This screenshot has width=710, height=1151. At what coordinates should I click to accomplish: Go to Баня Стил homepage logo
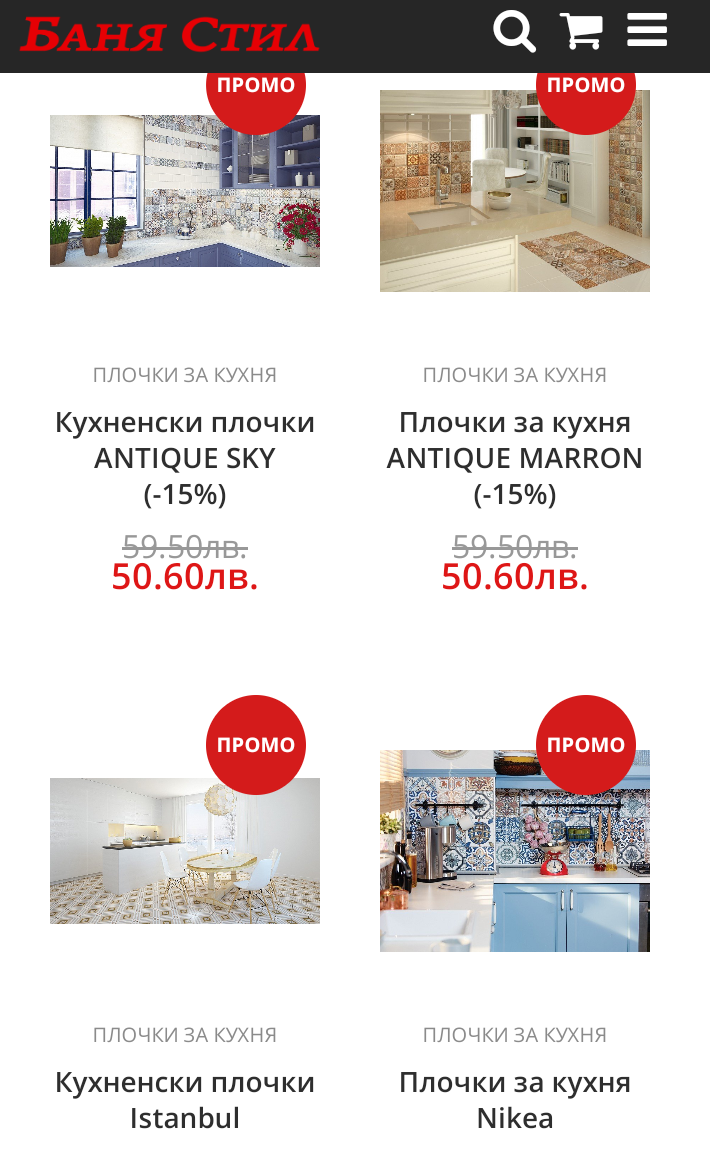[x=169, y=36]
